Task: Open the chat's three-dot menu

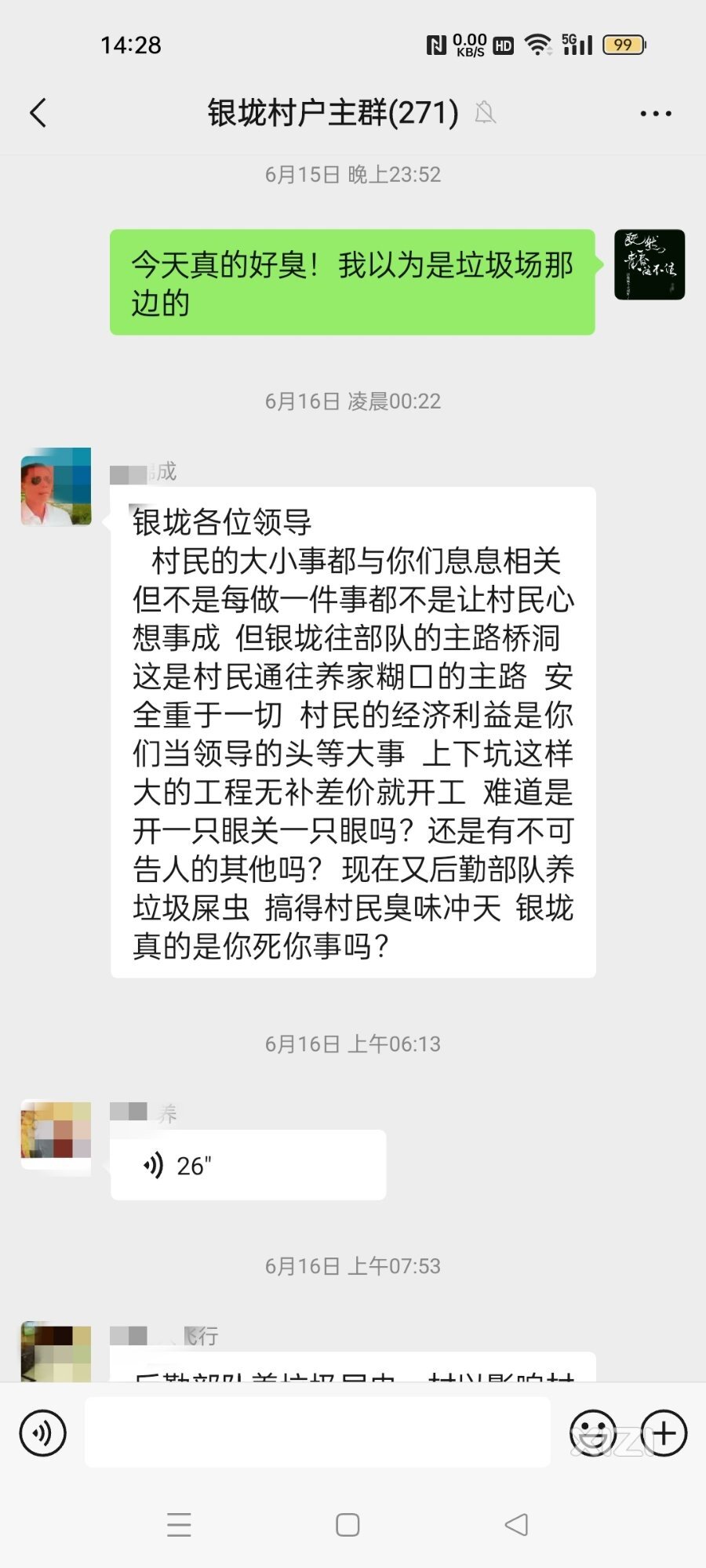Action: tap(655, 114)
